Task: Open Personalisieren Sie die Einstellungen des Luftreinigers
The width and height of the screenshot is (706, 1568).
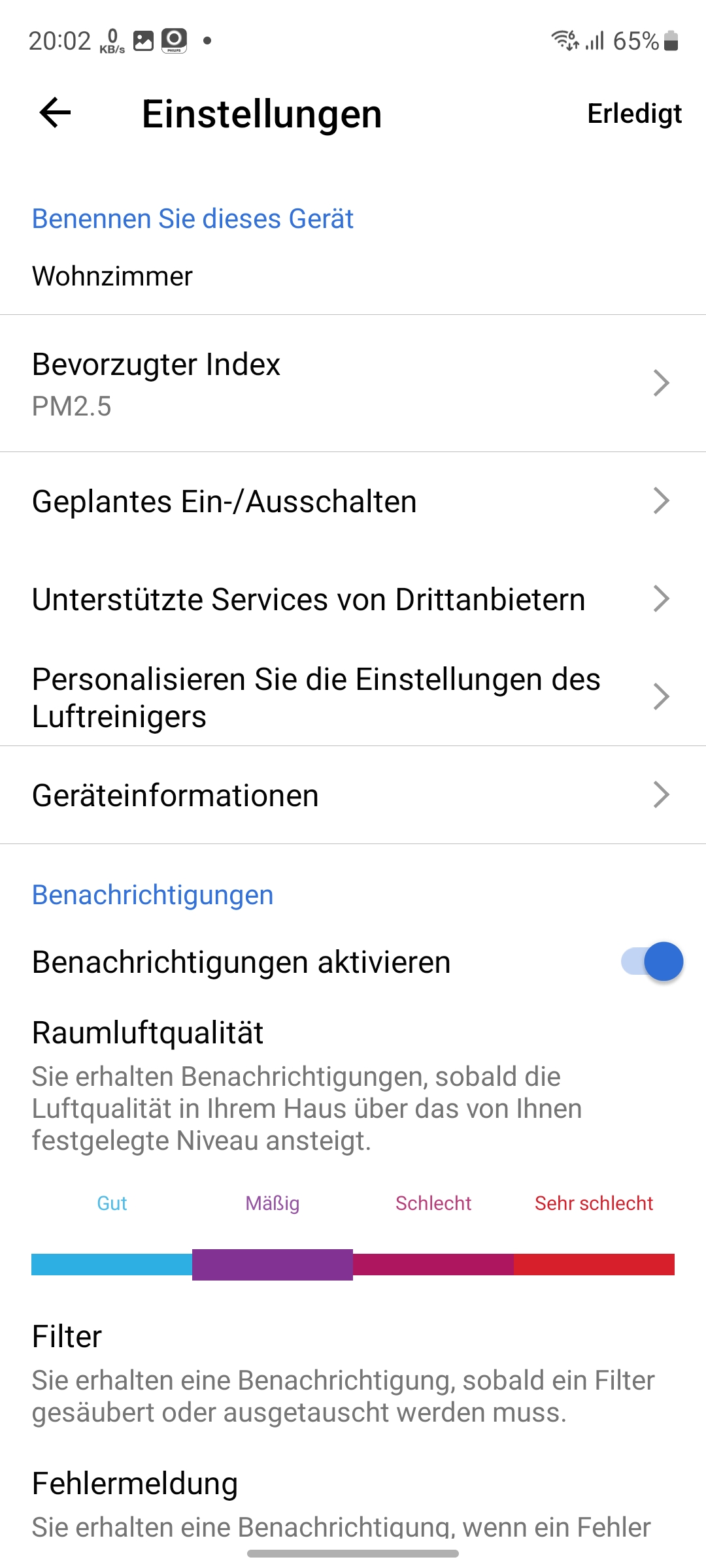Action: click(353, 697)
